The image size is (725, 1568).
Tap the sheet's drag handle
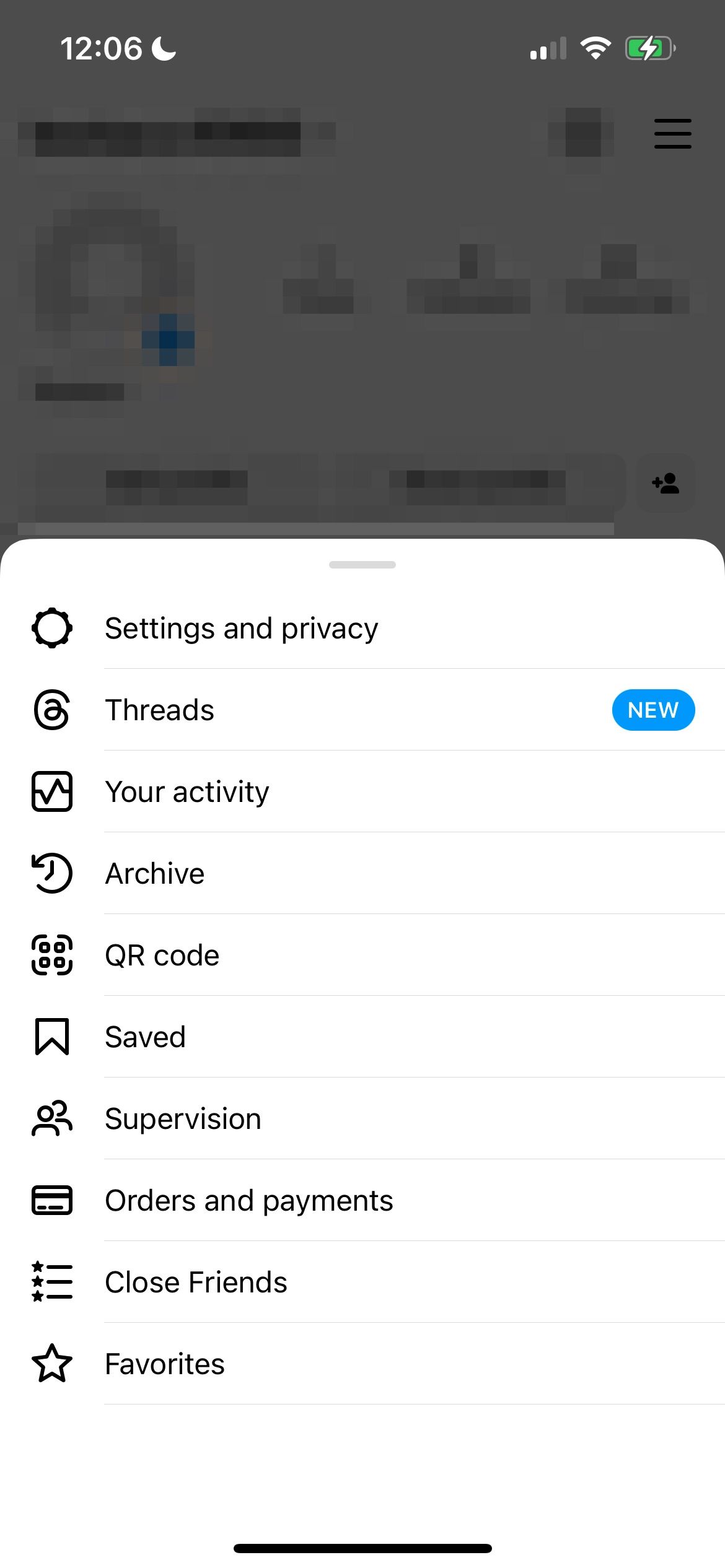point(362,565)
